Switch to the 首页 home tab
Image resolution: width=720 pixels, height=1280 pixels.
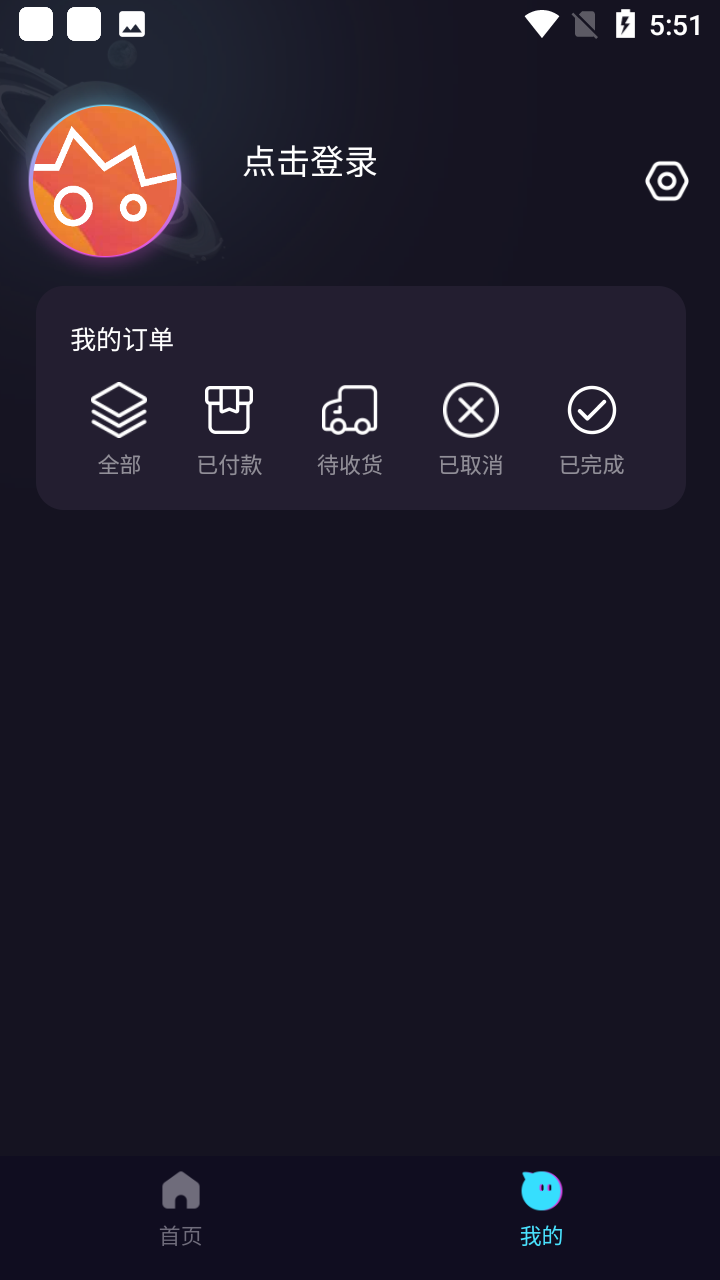point(181,1208)
